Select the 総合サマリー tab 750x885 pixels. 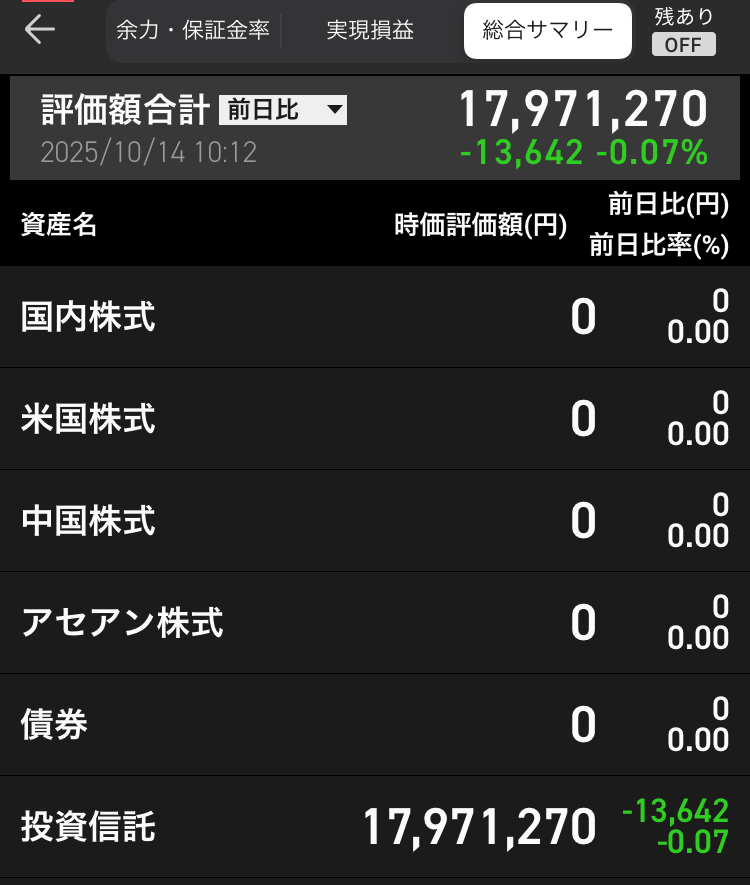tap(547, 31)
